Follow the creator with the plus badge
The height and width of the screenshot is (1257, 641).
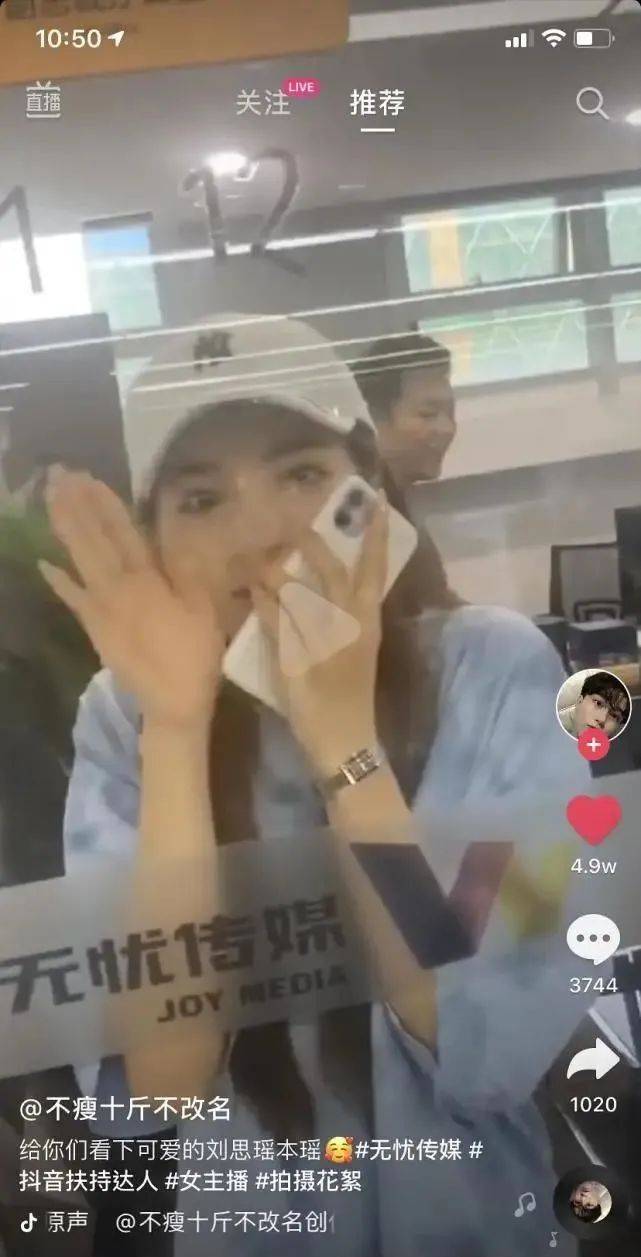point(594,745)
